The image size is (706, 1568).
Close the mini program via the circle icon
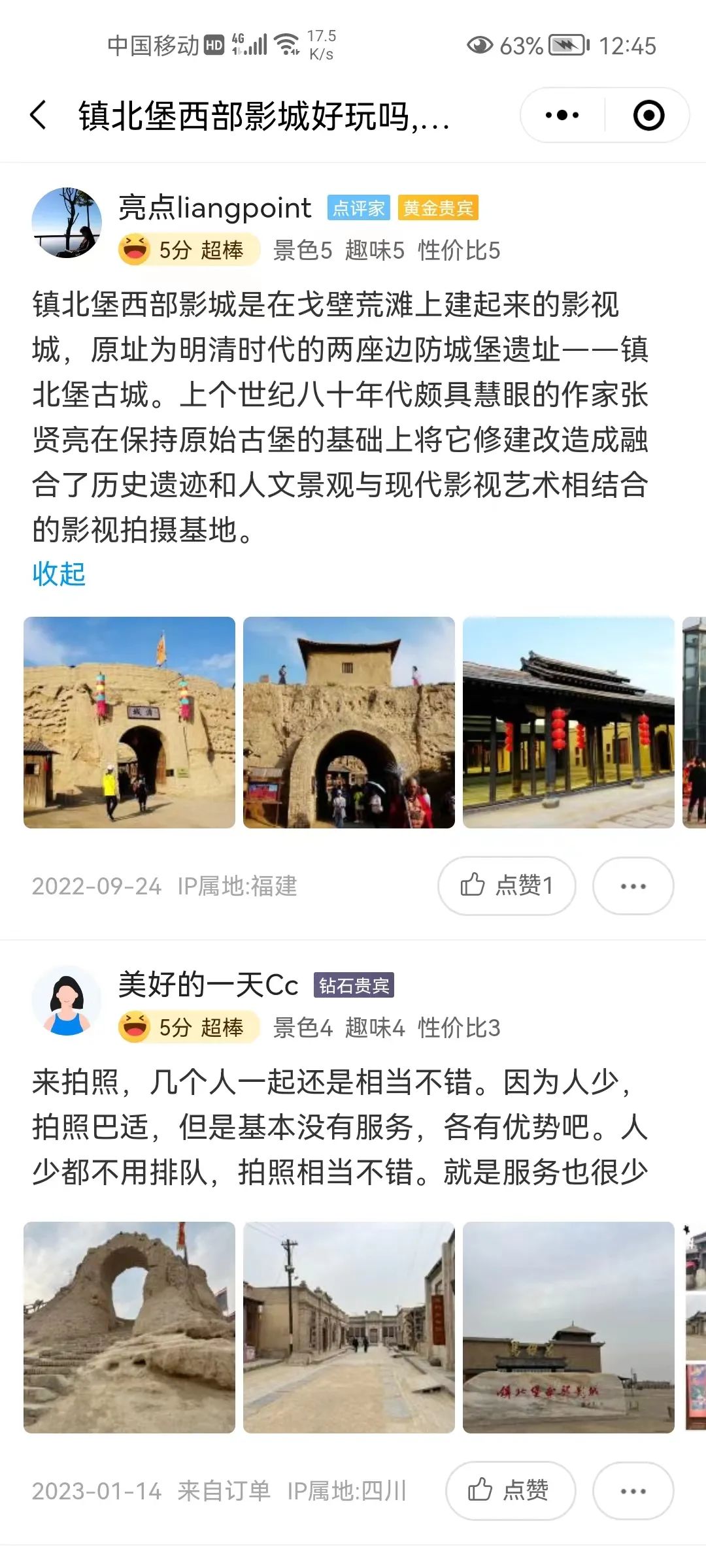[x=648, y=115]
